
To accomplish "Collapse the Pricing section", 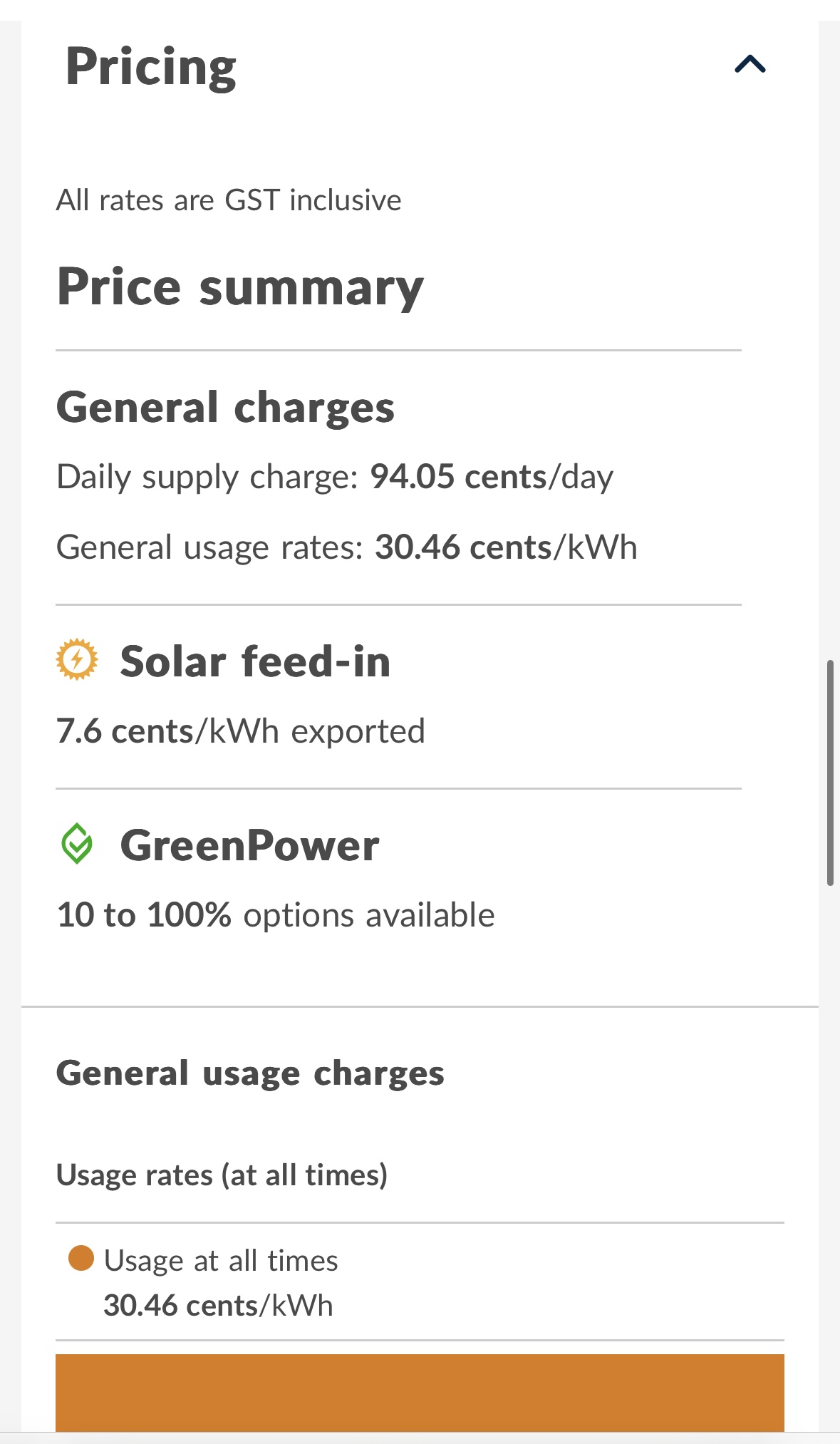I will [x=750, y=65].
